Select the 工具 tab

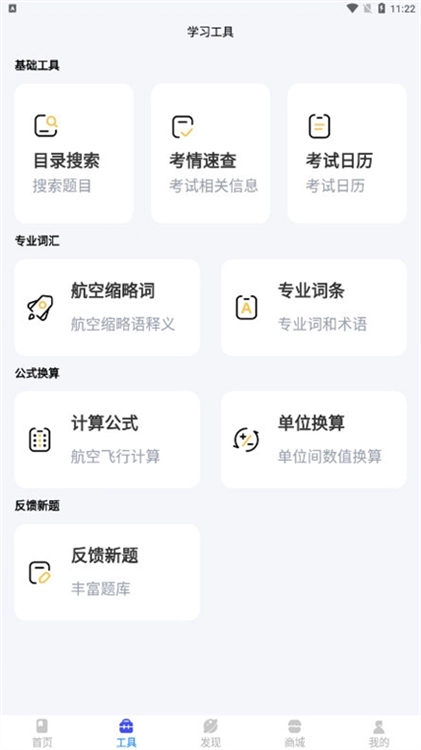tap(126, 733)
